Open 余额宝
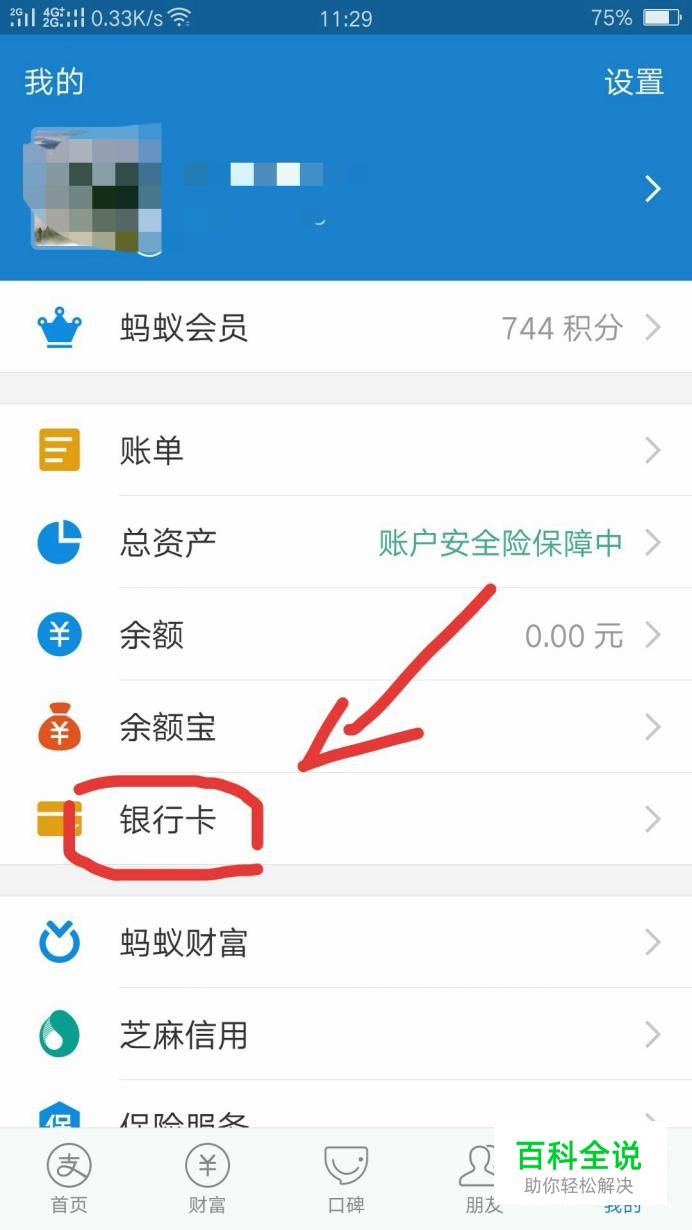 [345, 727]
